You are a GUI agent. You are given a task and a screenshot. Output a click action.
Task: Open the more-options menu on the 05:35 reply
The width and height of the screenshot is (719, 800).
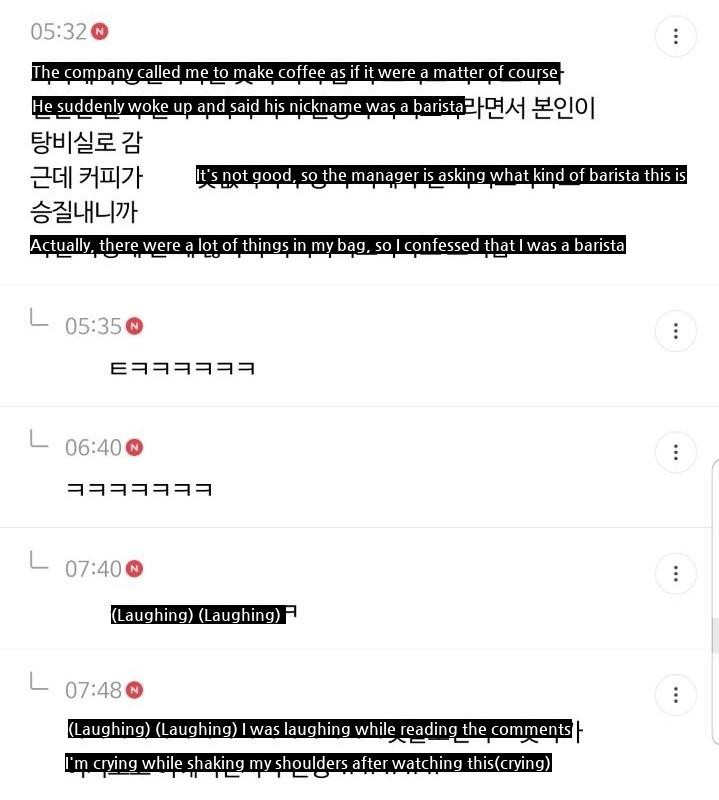(675, 331)
